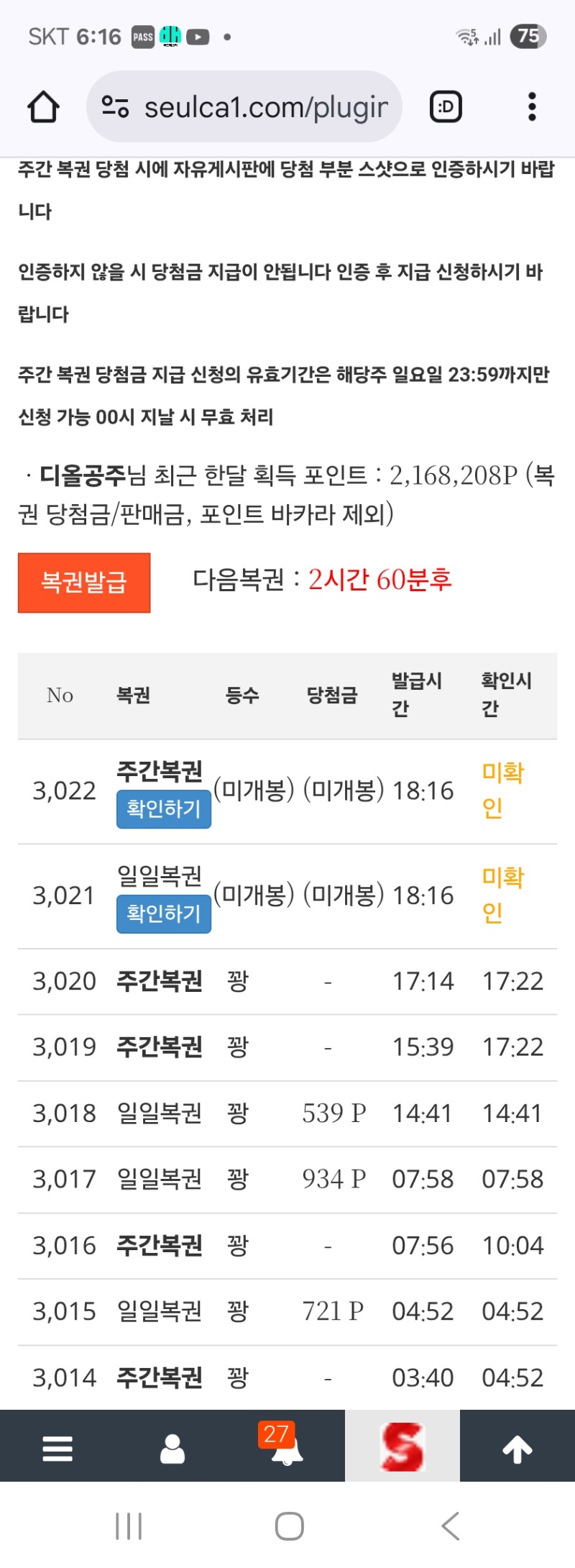The height and width of the screenshot is (1568, 575).
Task: Tap the orange 복권발급 button
Action: (84, 582)
